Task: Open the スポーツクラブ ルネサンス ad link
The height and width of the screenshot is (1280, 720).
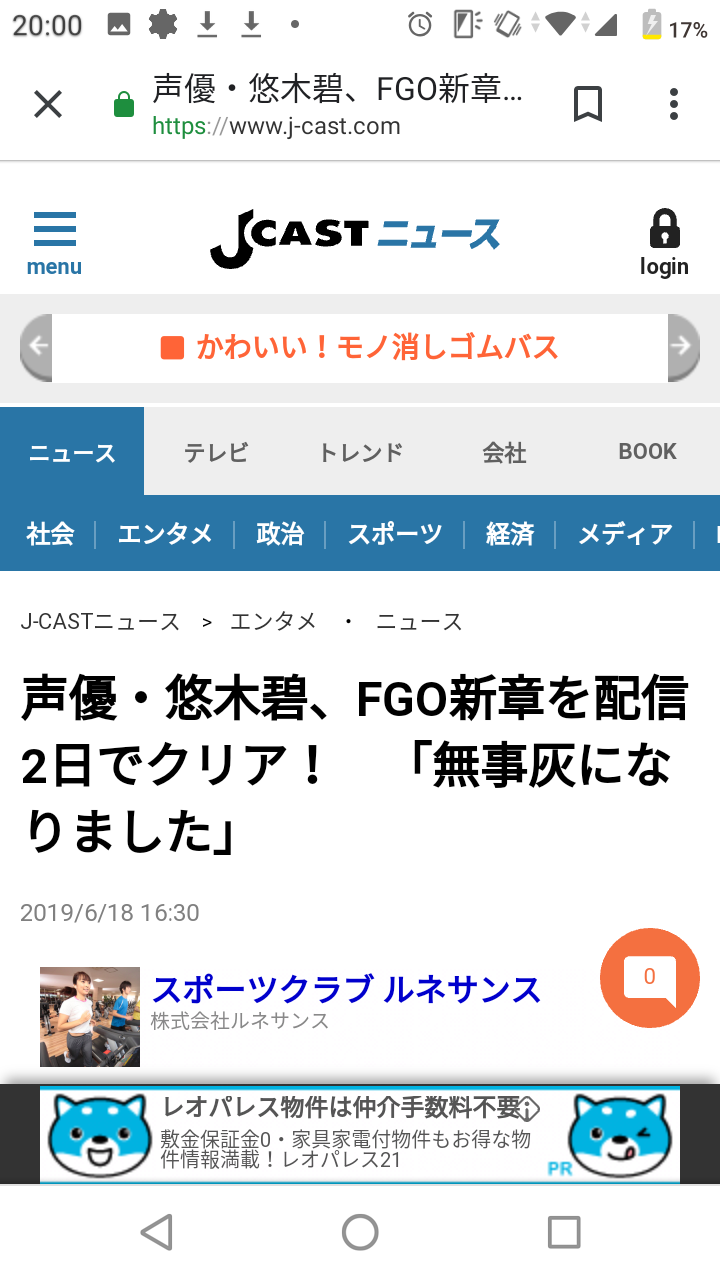Action: coord(345,990)
